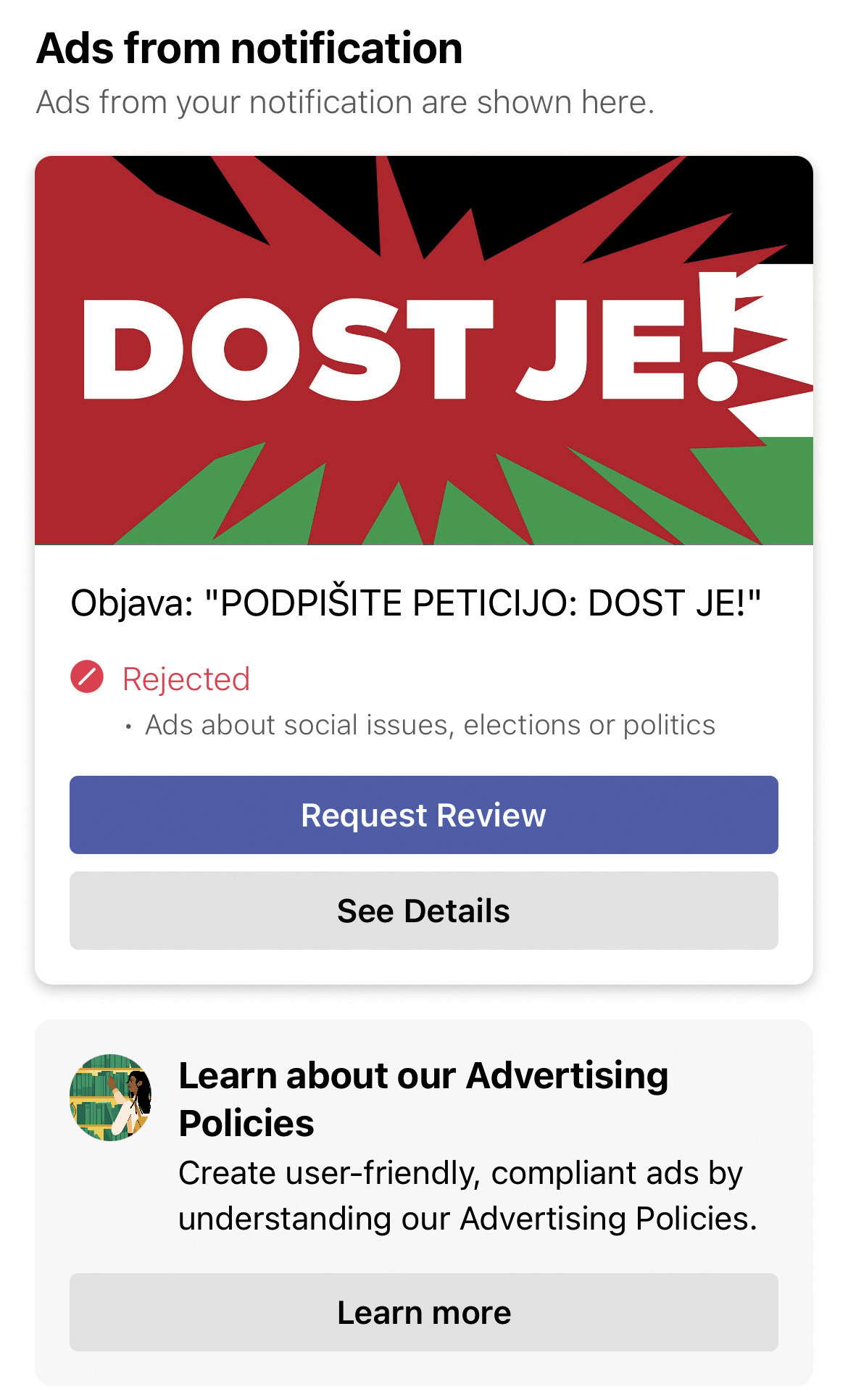The image size is (848, 1400).
Task: Open See Details for the rejected ad
Action: pos(423,911)
